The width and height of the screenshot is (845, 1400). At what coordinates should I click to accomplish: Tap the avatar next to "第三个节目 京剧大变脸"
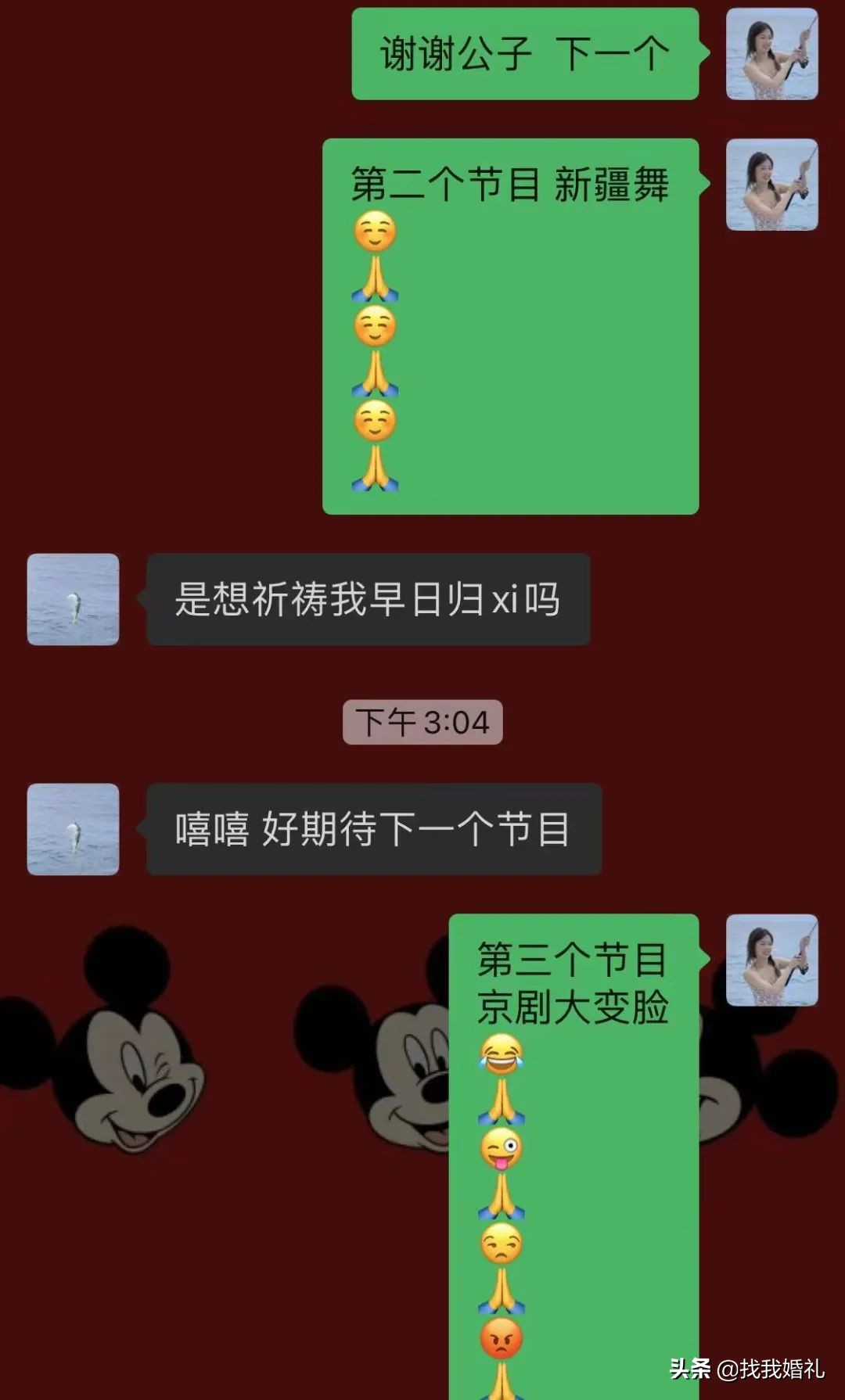771,960
